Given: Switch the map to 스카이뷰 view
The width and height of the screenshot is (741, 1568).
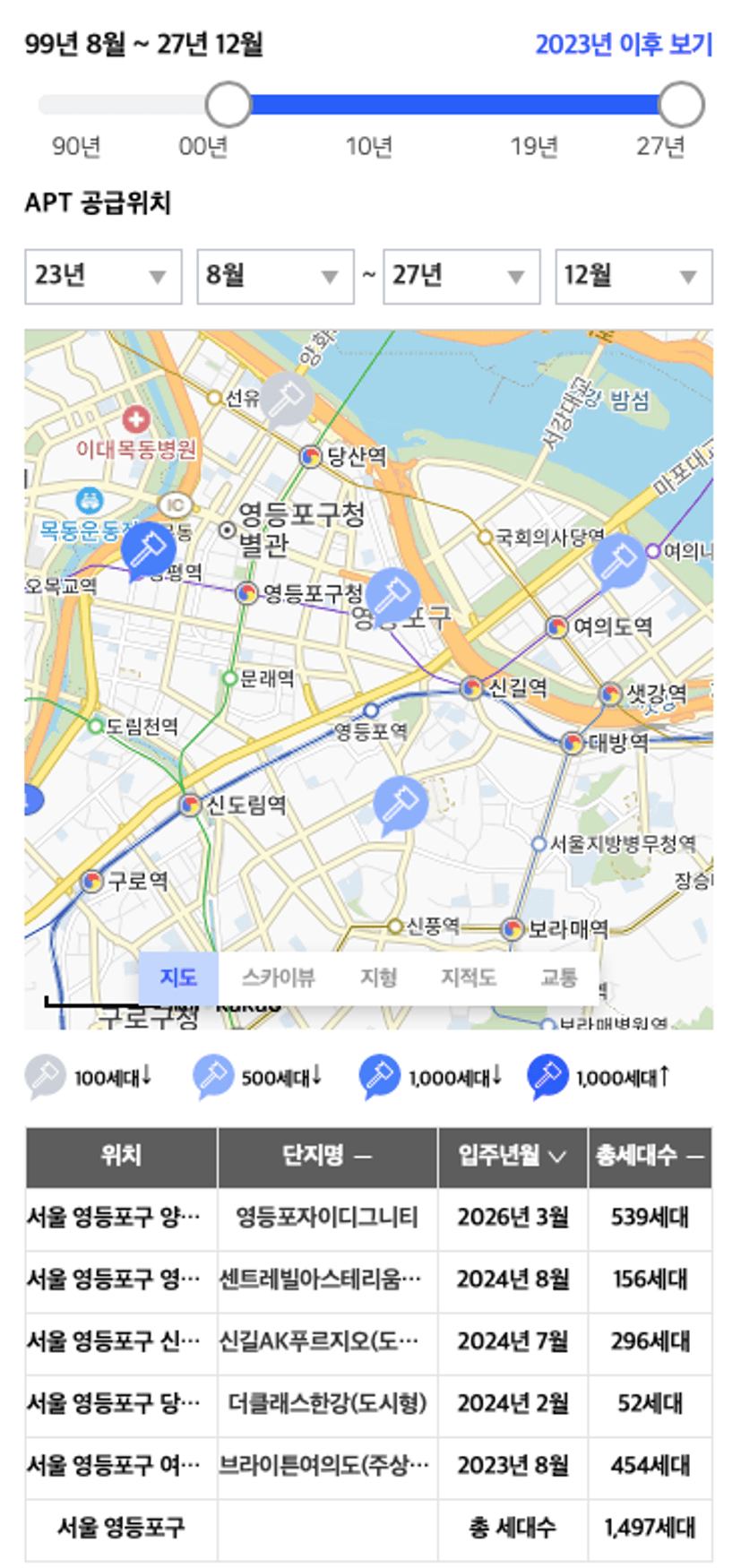Looking at the screenshot, I should [279, 978].
